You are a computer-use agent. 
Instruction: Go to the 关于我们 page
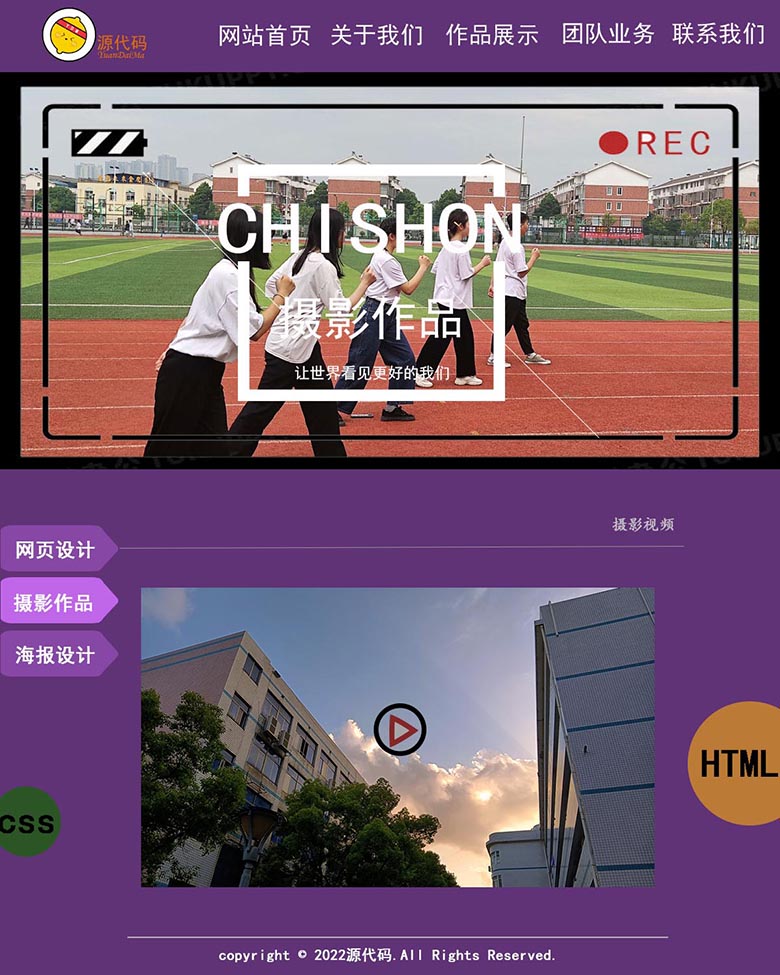coord(377,35)
